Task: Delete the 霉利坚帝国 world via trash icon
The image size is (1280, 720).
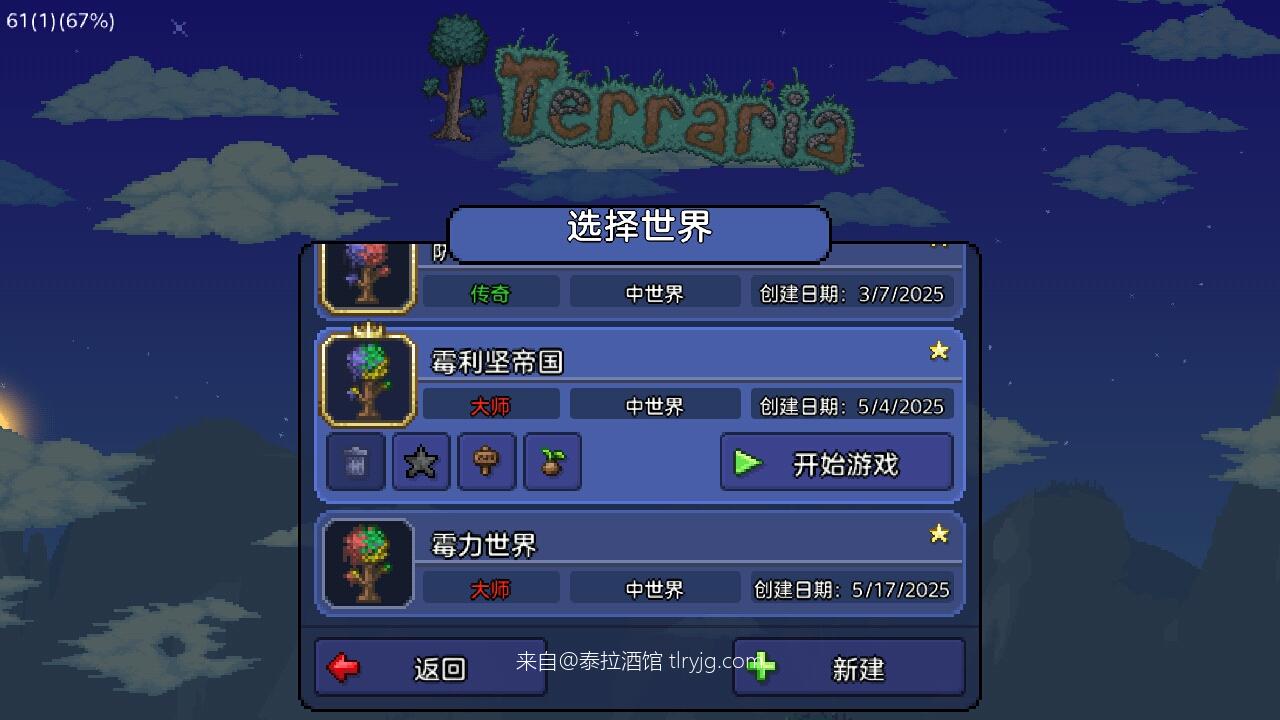Action: pos(356,462)
